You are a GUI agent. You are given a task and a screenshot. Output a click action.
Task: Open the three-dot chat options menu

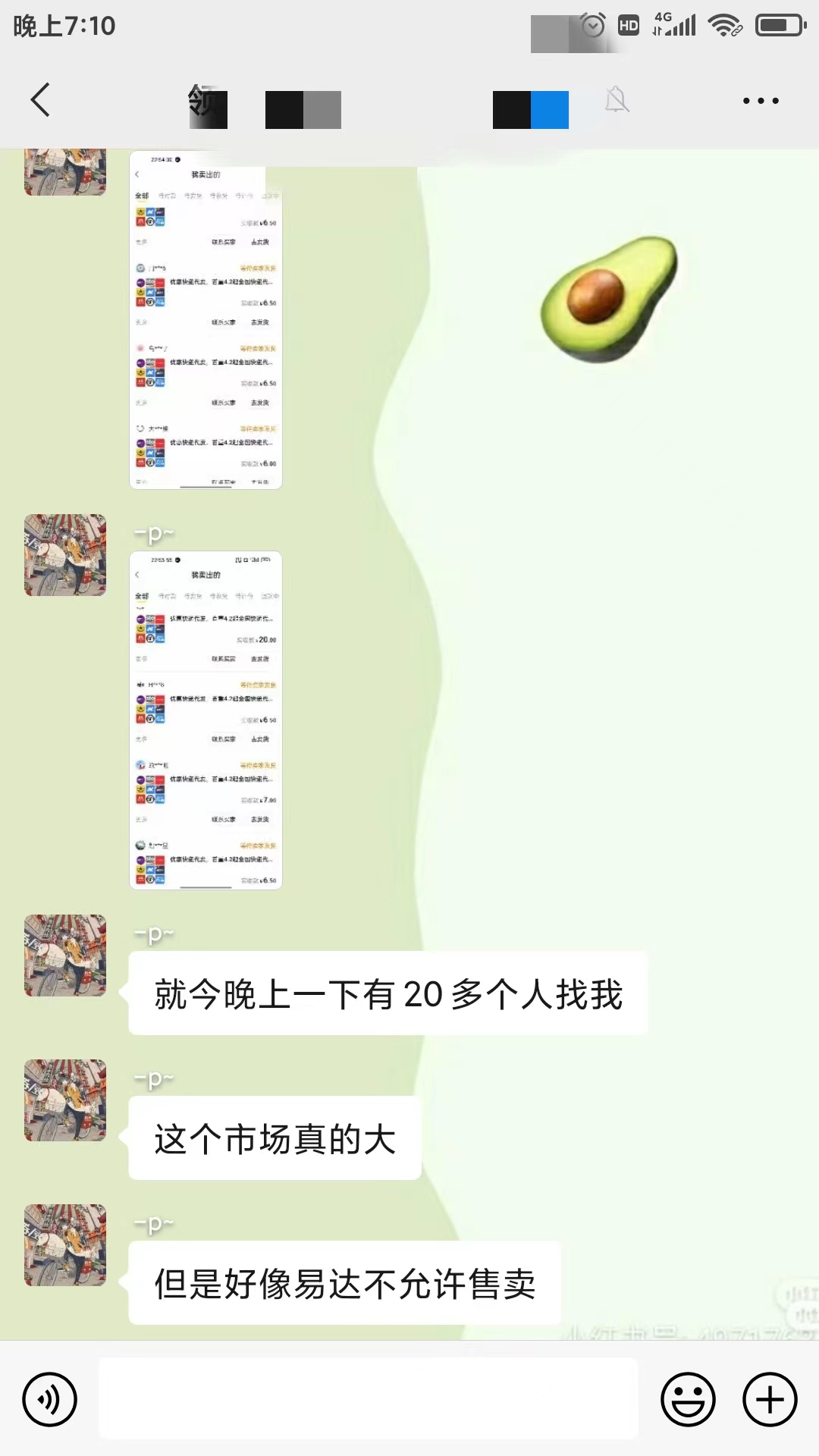point(761,101)
